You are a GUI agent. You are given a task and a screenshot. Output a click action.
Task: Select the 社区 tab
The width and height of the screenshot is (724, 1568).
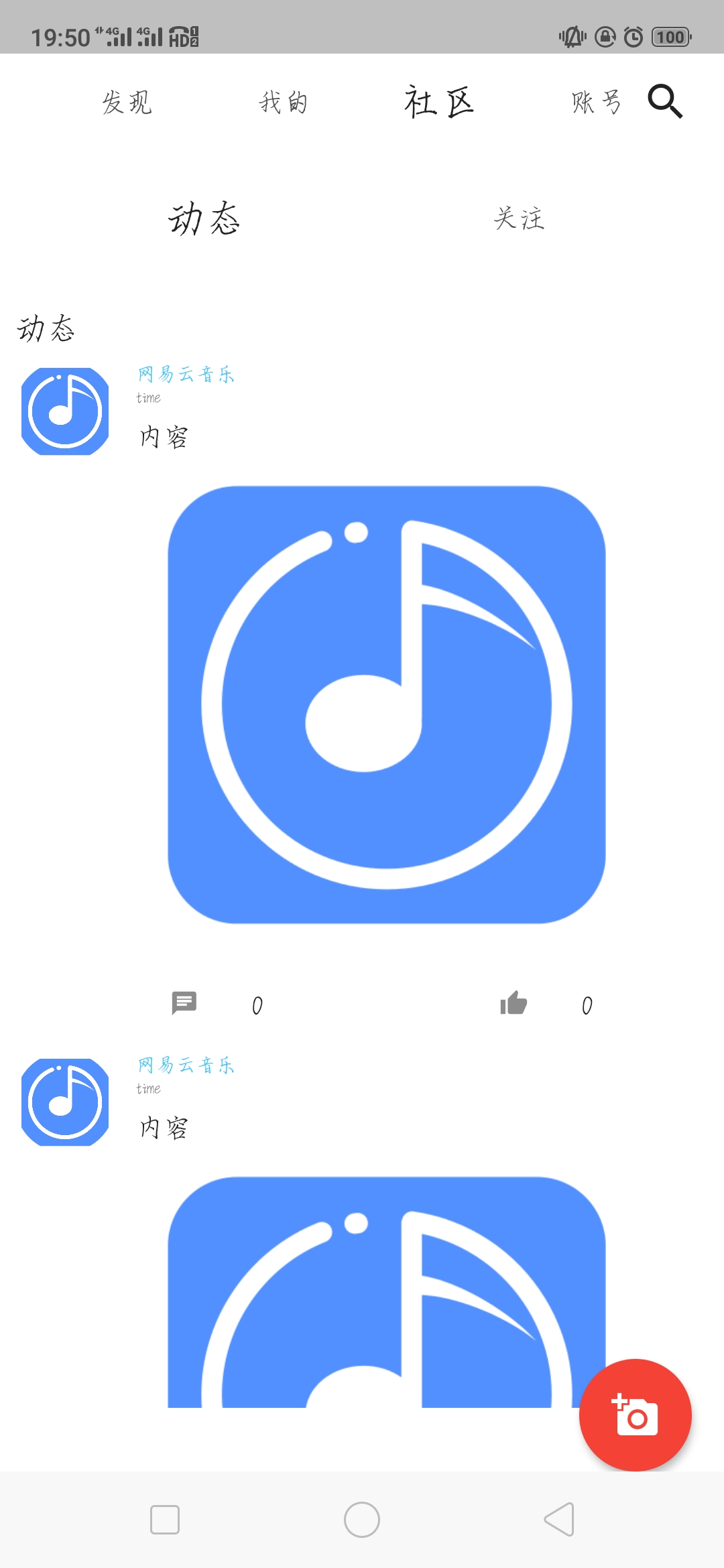tap(439, 103)
